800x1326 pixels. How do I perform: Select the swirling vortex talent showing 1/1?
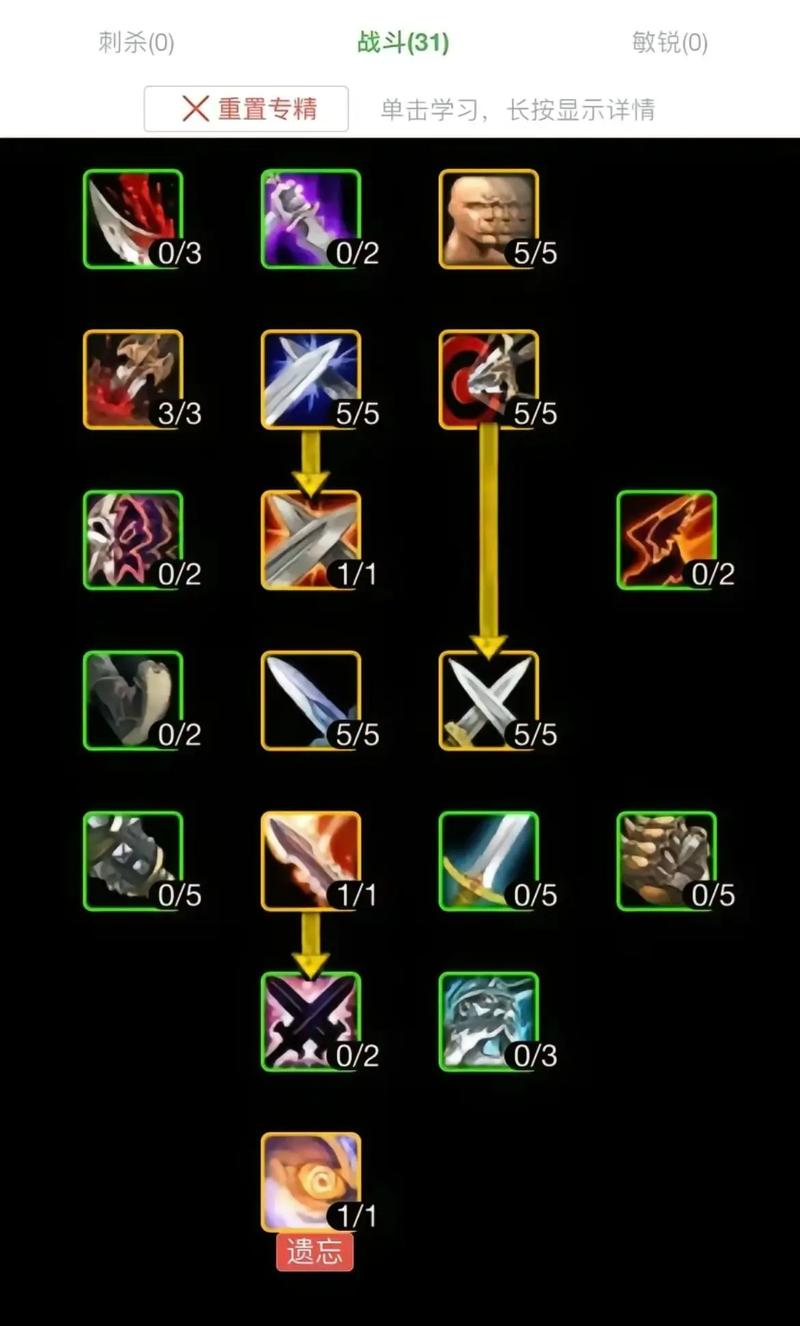(x=311, y=1182)
